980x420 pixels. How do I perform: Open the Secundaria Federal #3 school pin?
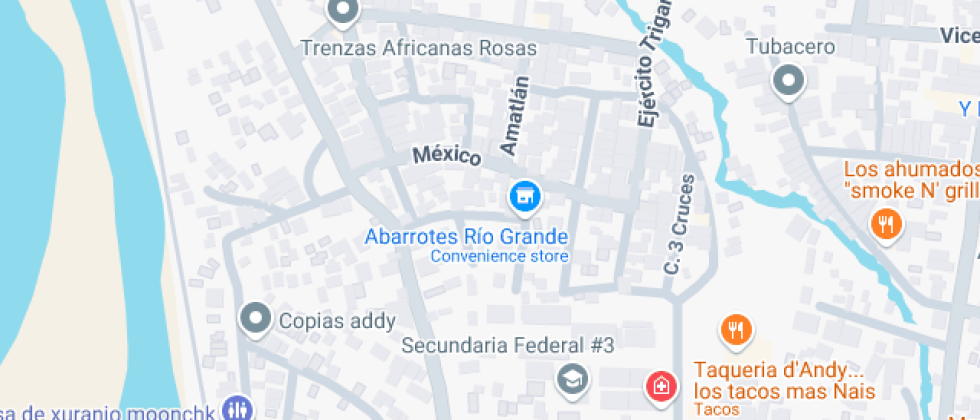[573, 378]
